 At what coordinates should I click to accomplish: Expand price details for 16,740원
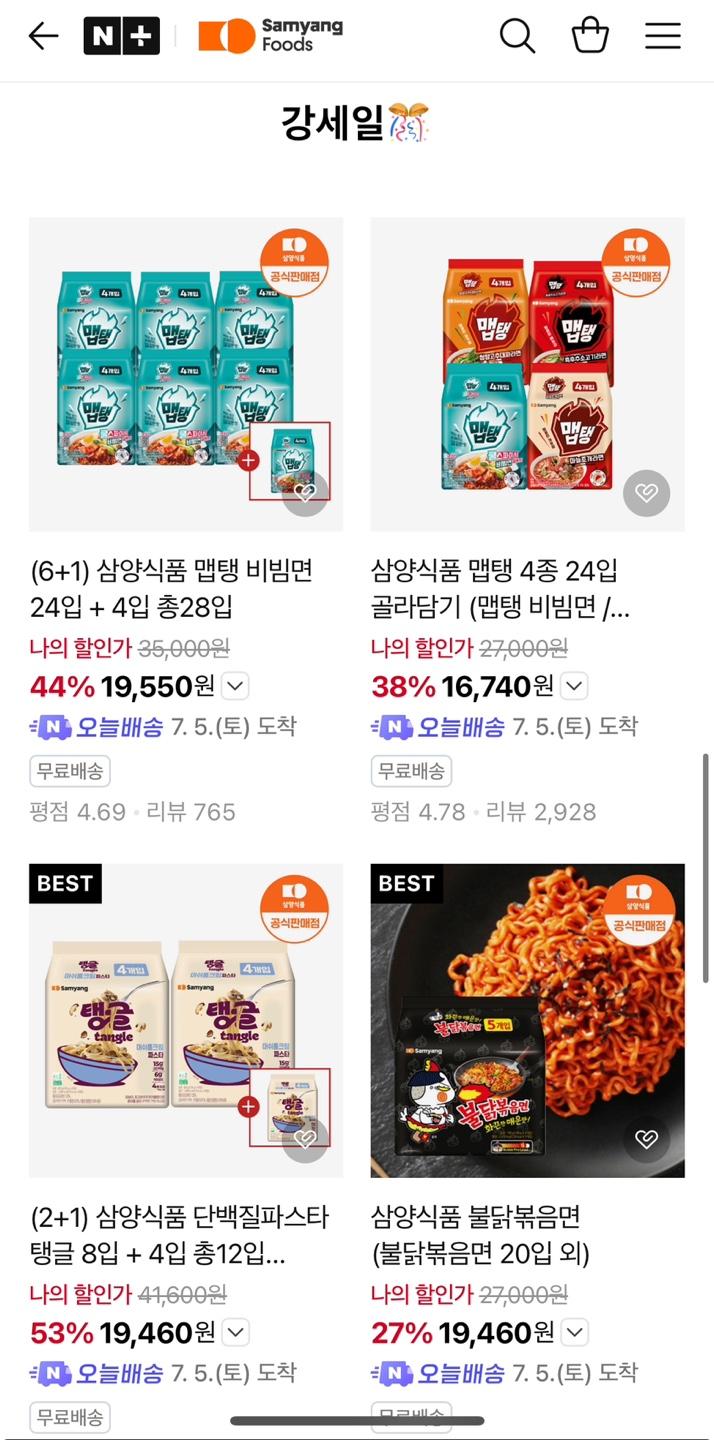point(574,686)
